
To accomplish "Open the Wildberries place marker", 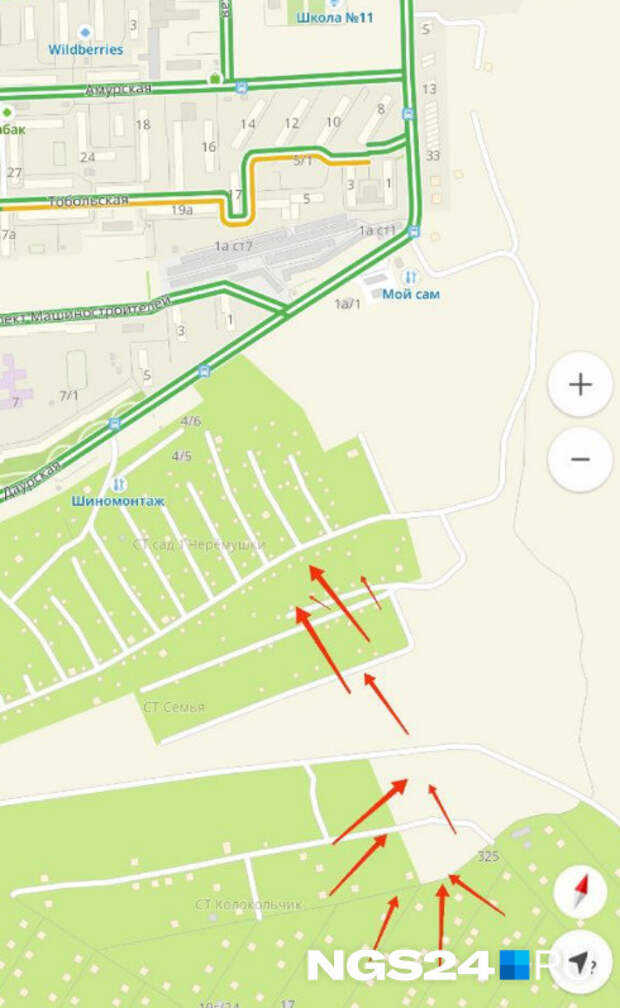I will [86, 33].
